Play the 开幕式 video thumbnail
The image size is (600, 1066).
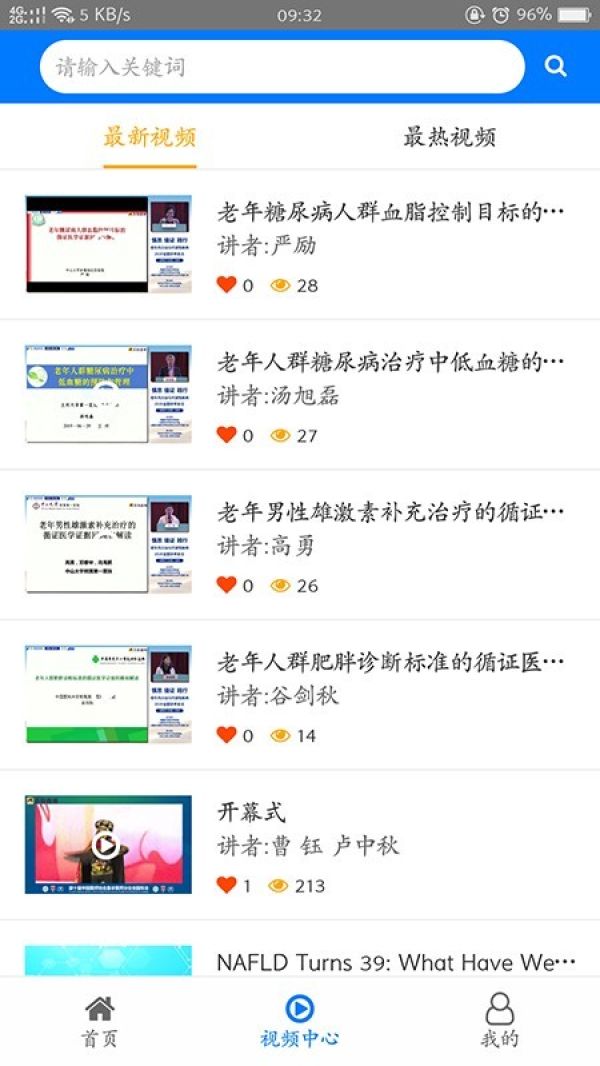108,844
